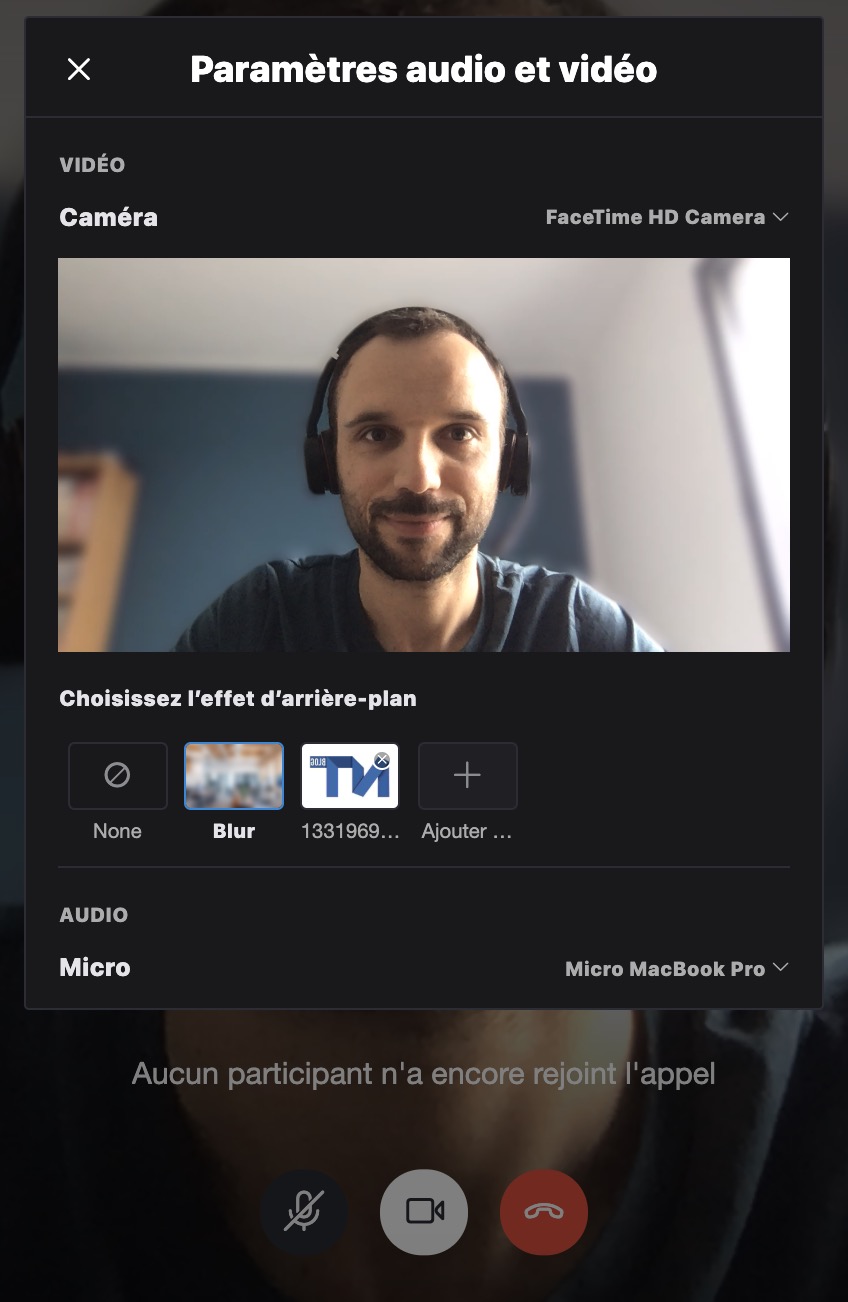Toggle the camera video button
Screen dimensions: 848x1302
[424, 1211]
